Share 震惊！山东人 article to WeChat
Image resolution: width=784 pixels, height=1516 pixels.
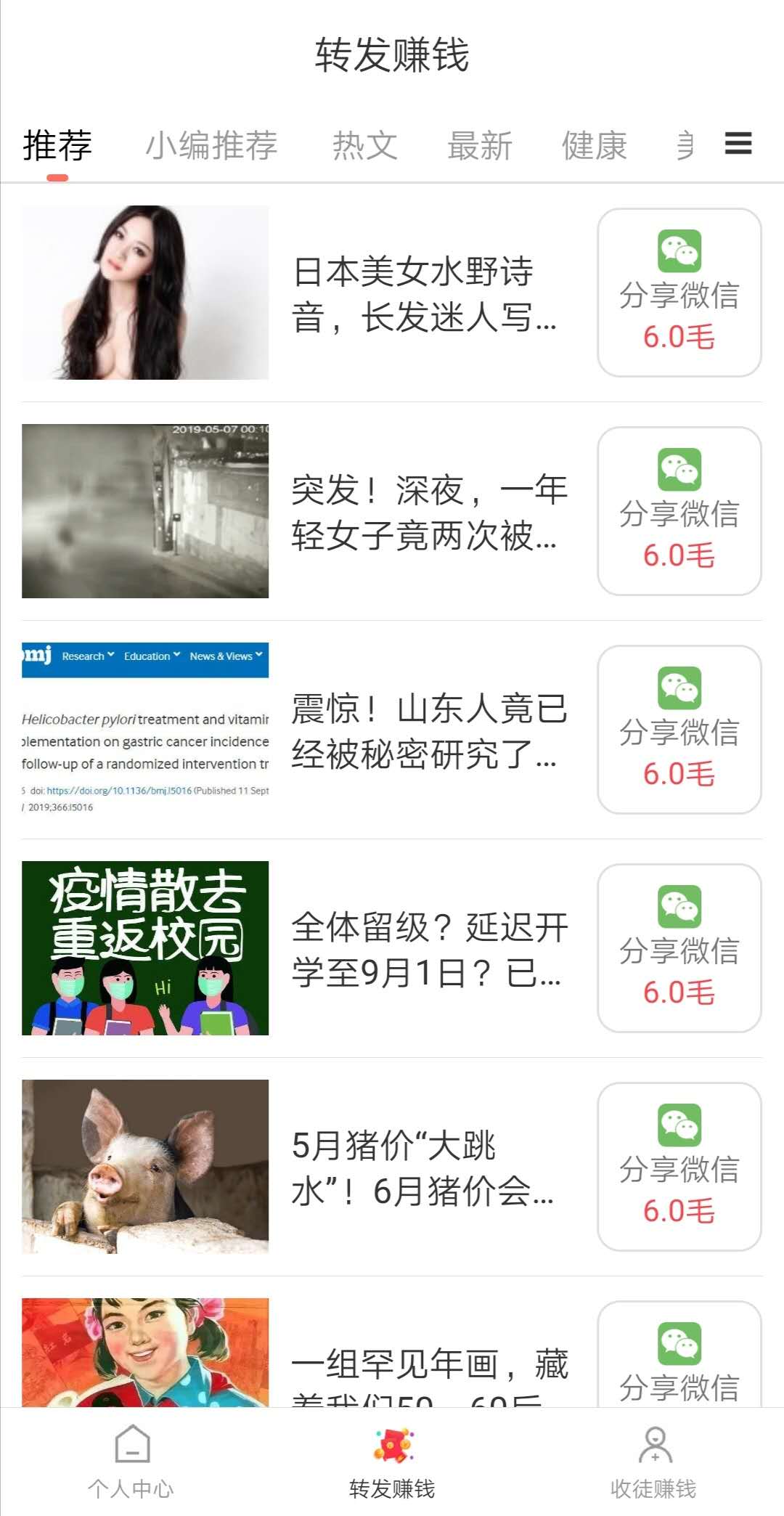(x=679, y=730)
